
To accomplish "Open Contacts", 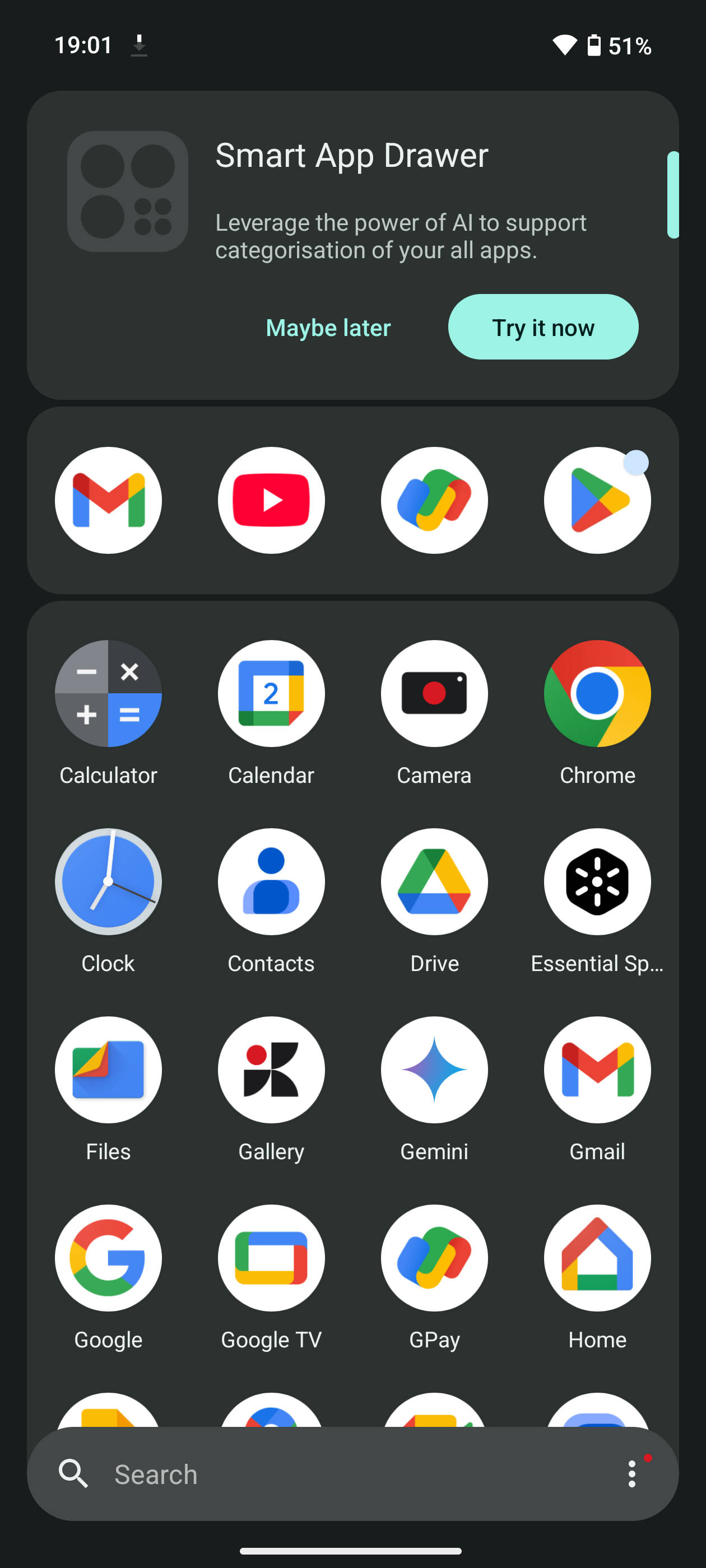I will coord(271,881).
